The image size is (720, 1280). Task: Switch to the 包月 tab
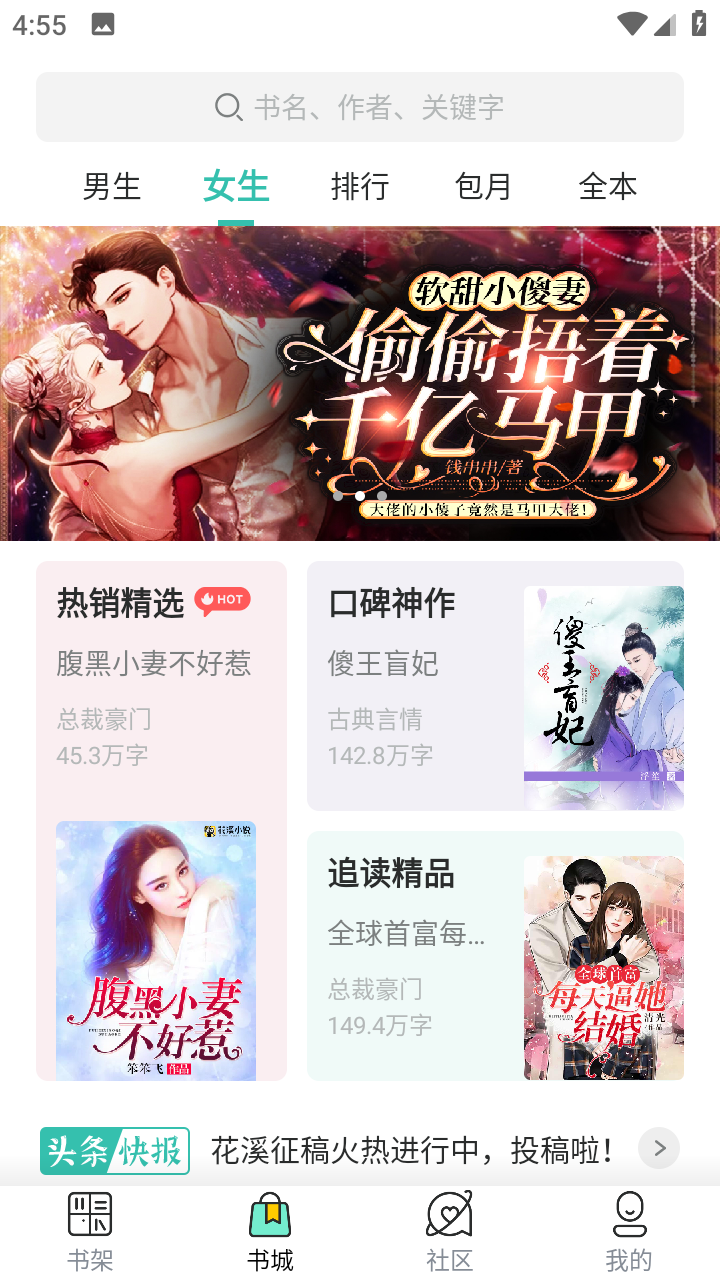(x=484, y=187)
